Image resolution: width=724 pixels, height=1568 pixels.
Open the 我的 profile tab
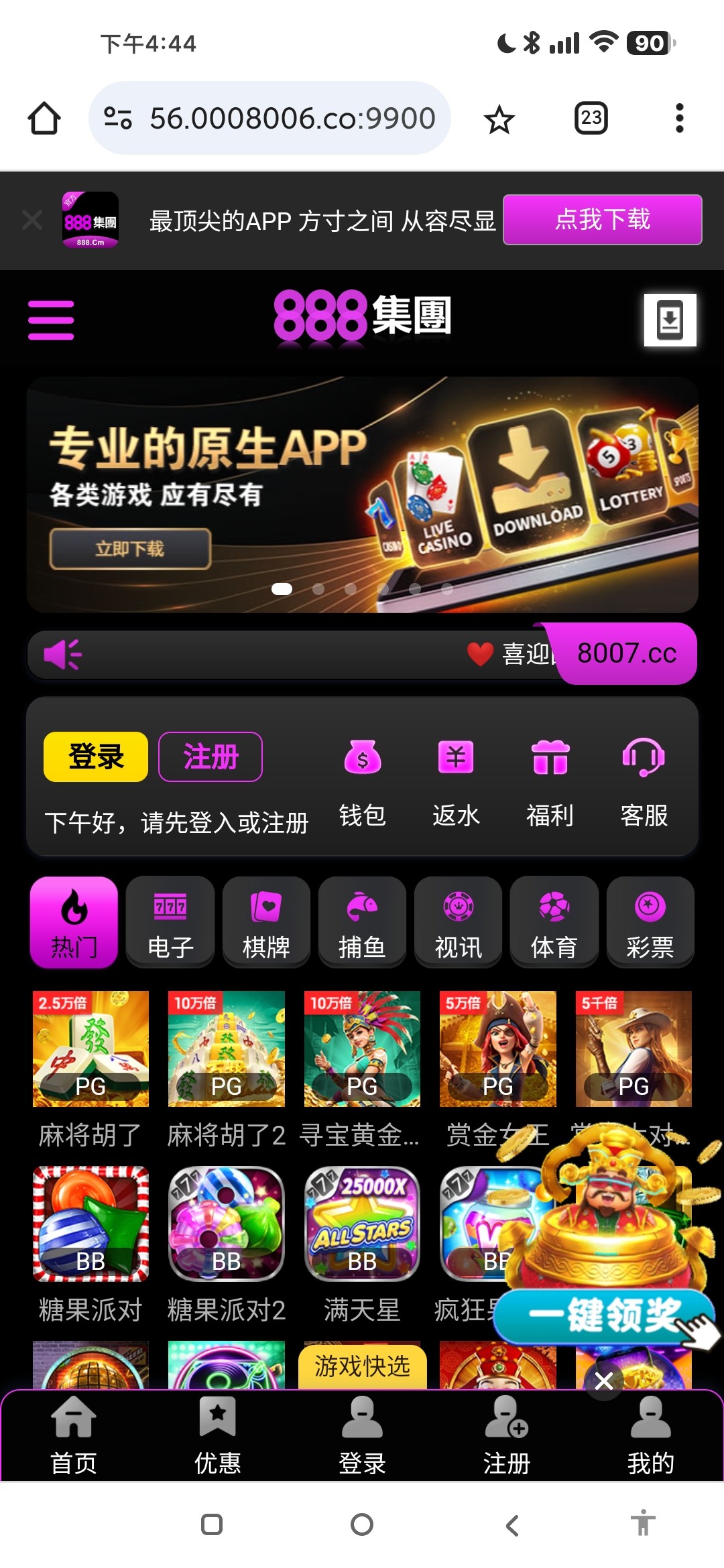tap(650, 1435)
